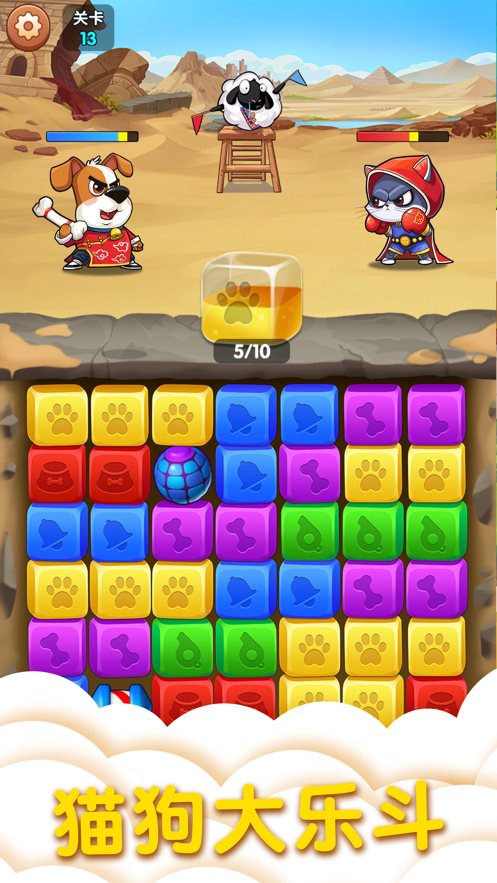Viewport: 497px width, 883px height.
Task: Tap the striped rocket booster peeking above the clouds
Action: [122, 696]
